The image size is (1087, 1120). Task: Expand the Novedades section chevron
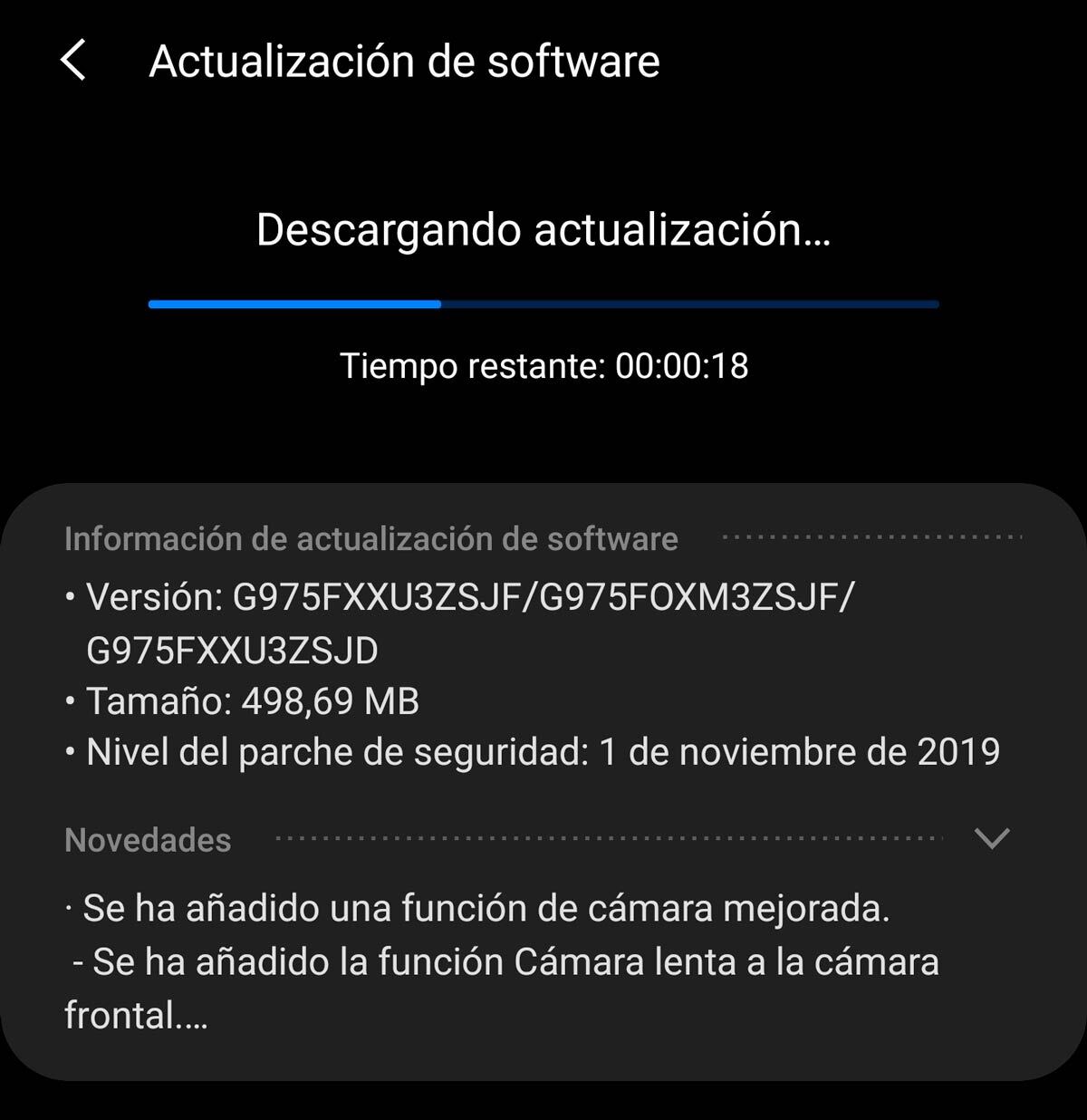[991, 838]
